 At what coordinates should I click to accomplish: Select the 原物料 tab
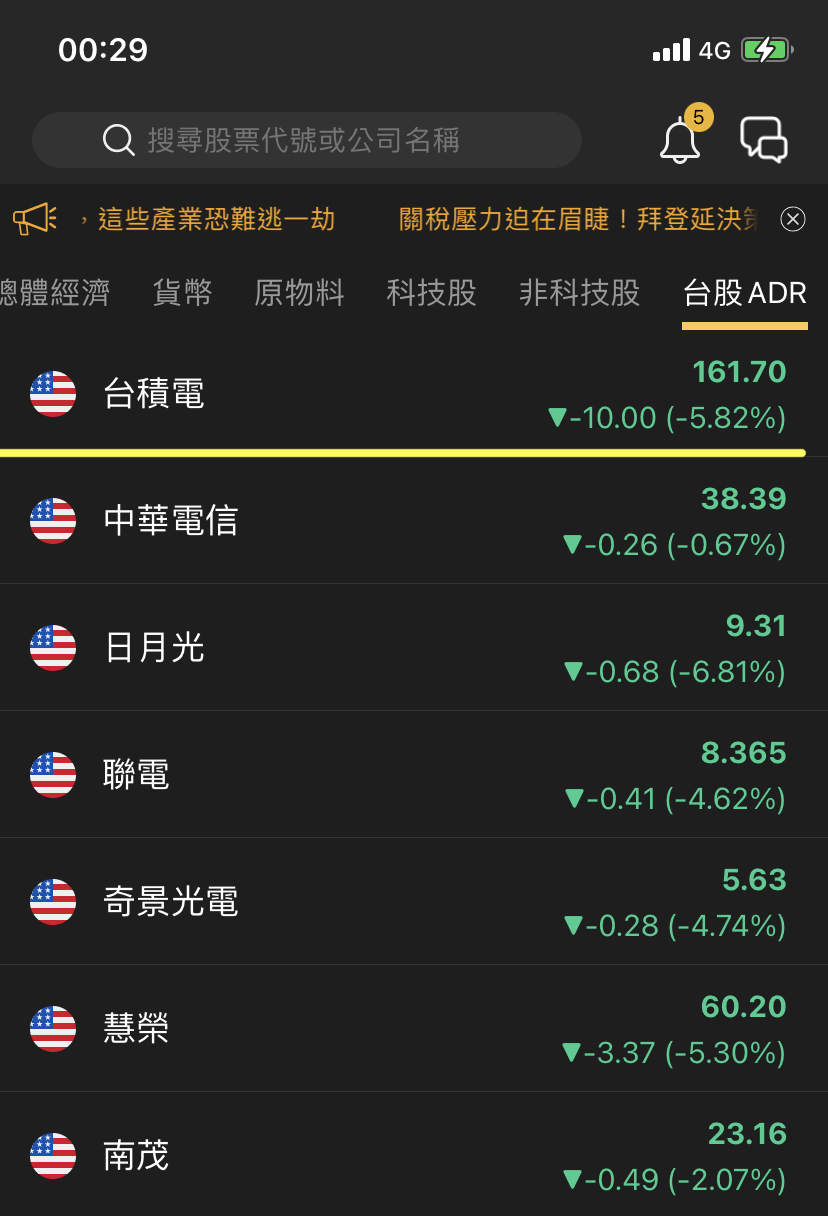pyautogui.click(x=299, y=293)
